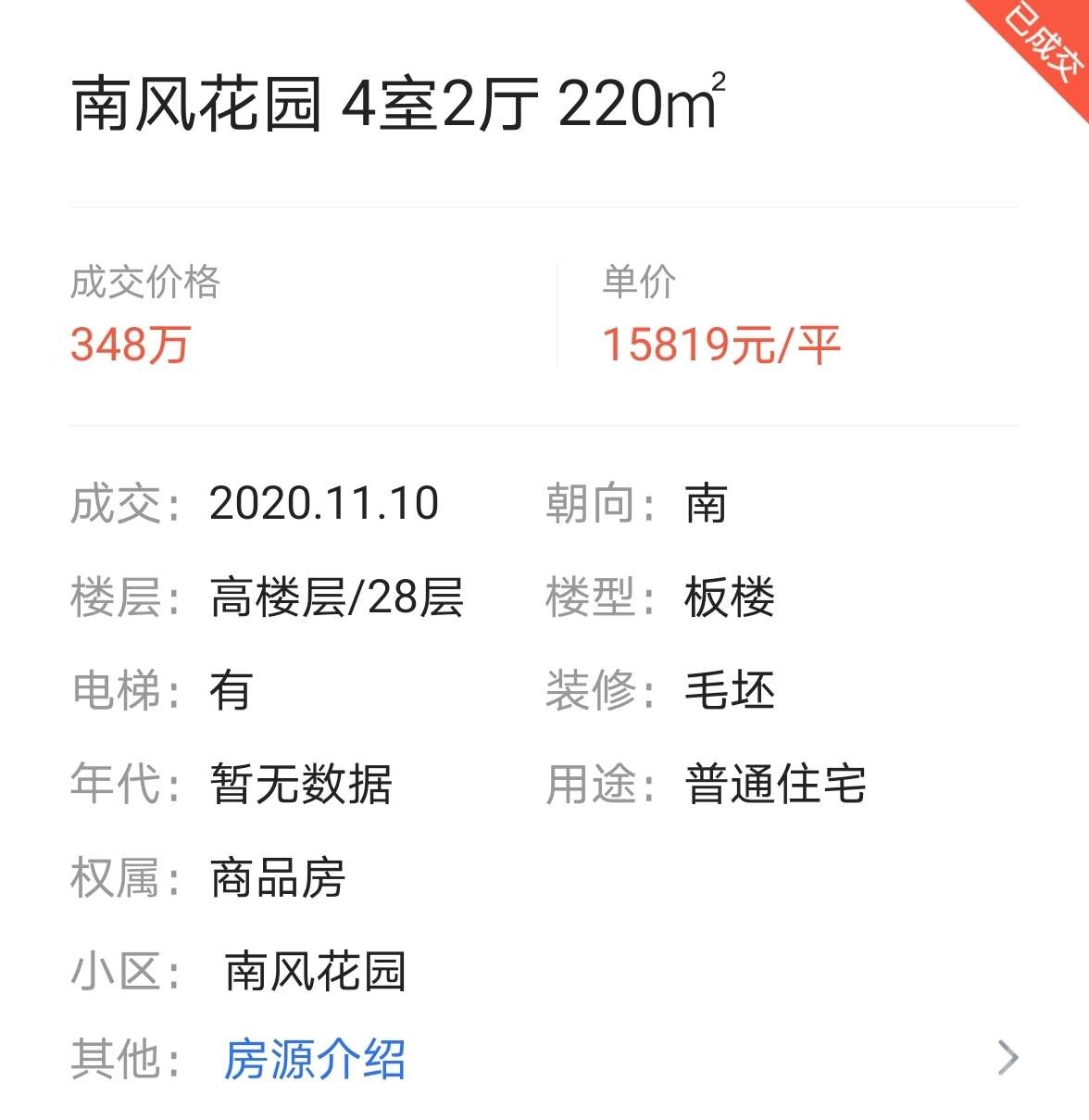Click the 成交价格 label heading

[x=150, y=283]
